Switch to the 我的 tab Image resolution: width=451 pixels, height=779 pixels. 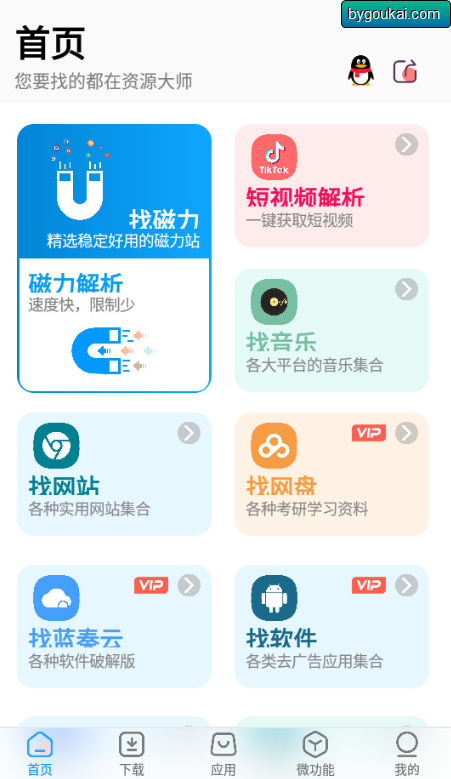coord(407,754)
